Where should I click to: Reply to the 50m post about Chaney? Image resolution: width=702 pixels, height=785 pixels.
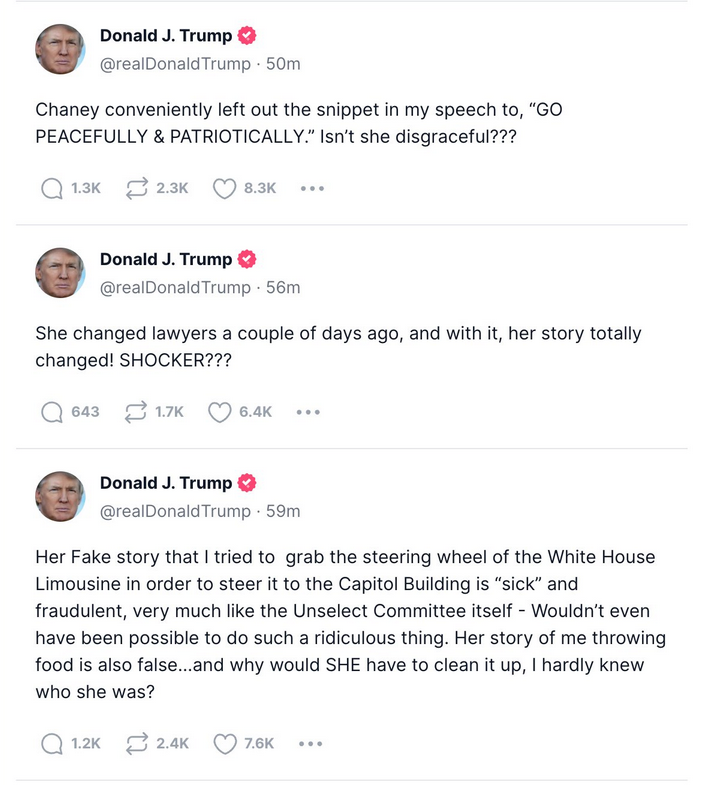click(52, 188)
